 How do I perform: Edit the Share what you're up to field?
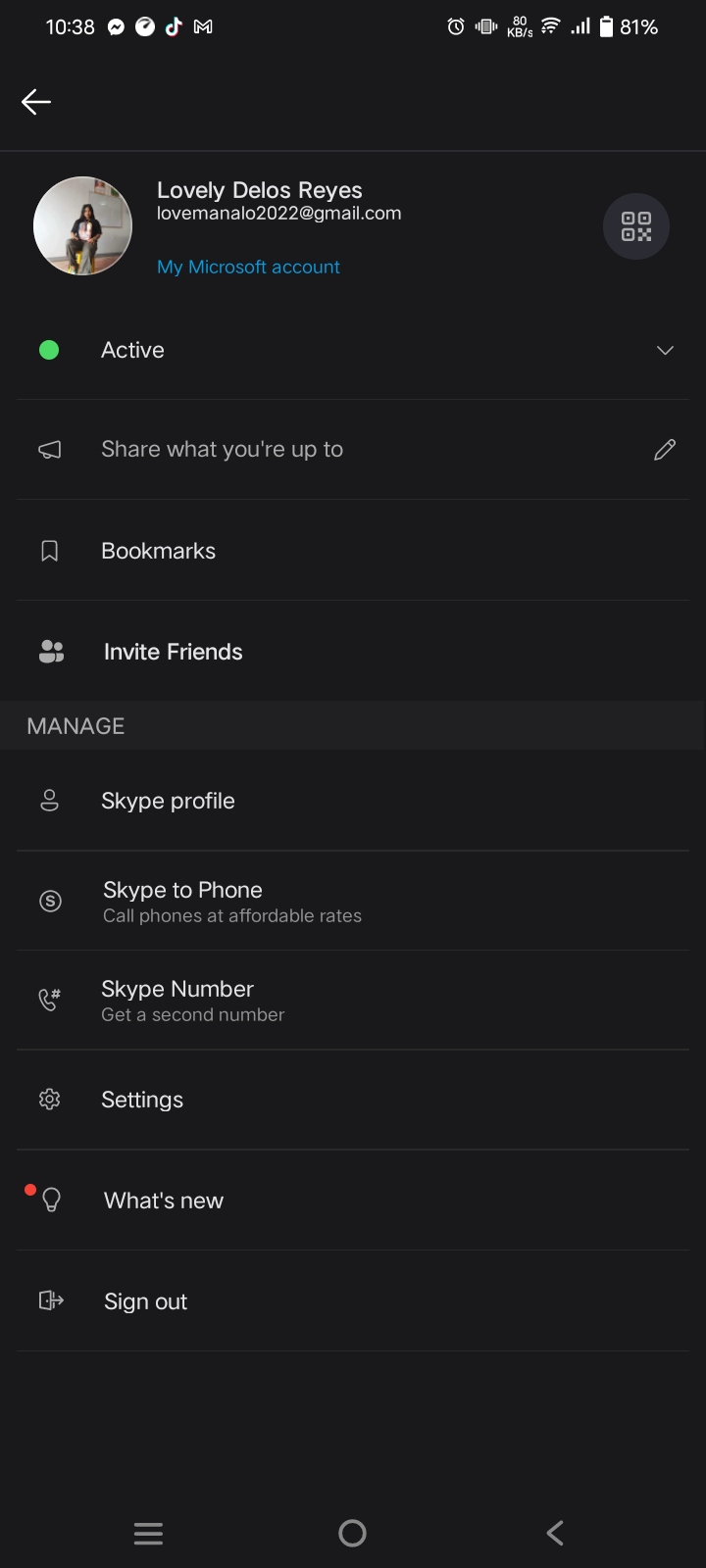pyautogui.click(x=353, y=450)
